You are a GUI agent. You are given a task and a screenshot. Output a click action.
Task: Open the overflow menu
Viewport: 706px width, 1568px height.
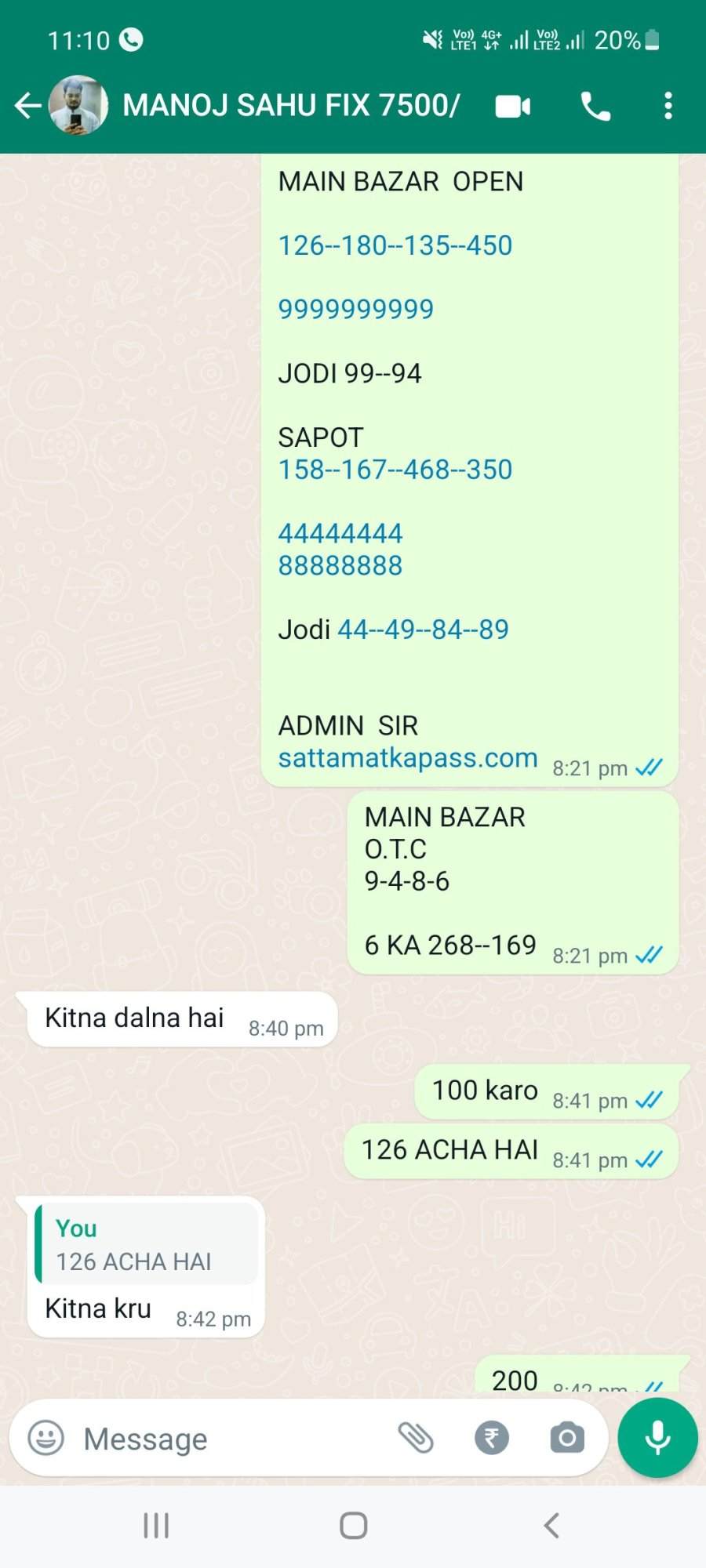668,106
